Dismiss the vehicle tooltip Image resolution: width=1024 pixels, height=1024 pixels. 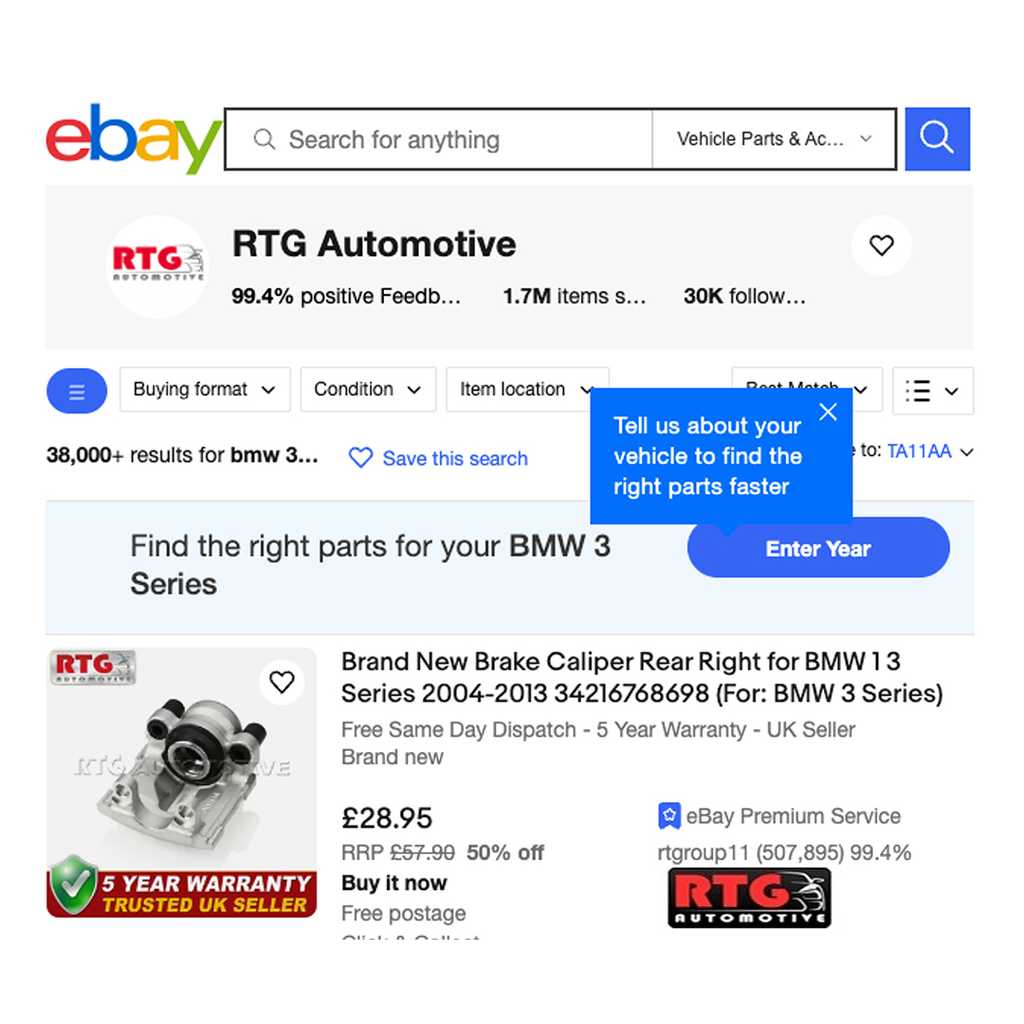point(827,412)
